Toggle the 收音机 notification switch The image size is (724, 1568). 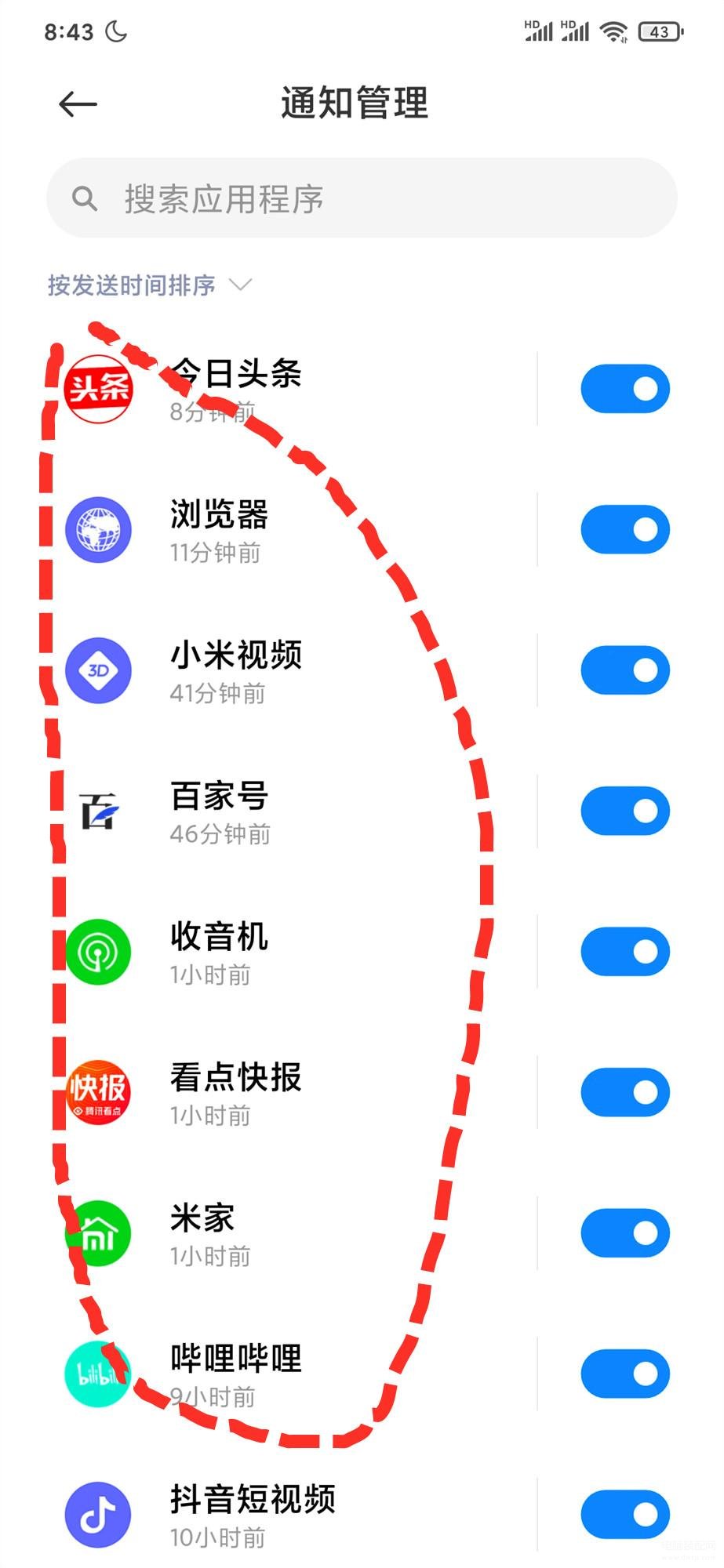624,952
